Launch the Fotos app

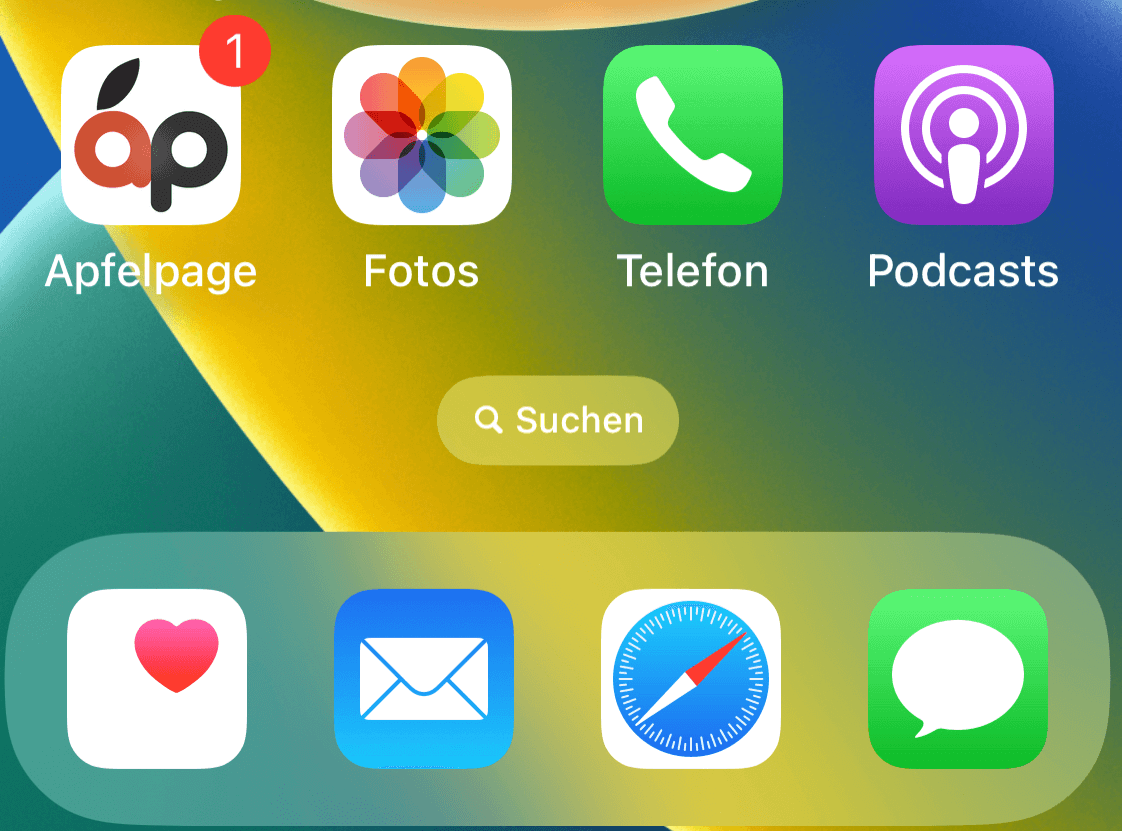click(422, 135)
